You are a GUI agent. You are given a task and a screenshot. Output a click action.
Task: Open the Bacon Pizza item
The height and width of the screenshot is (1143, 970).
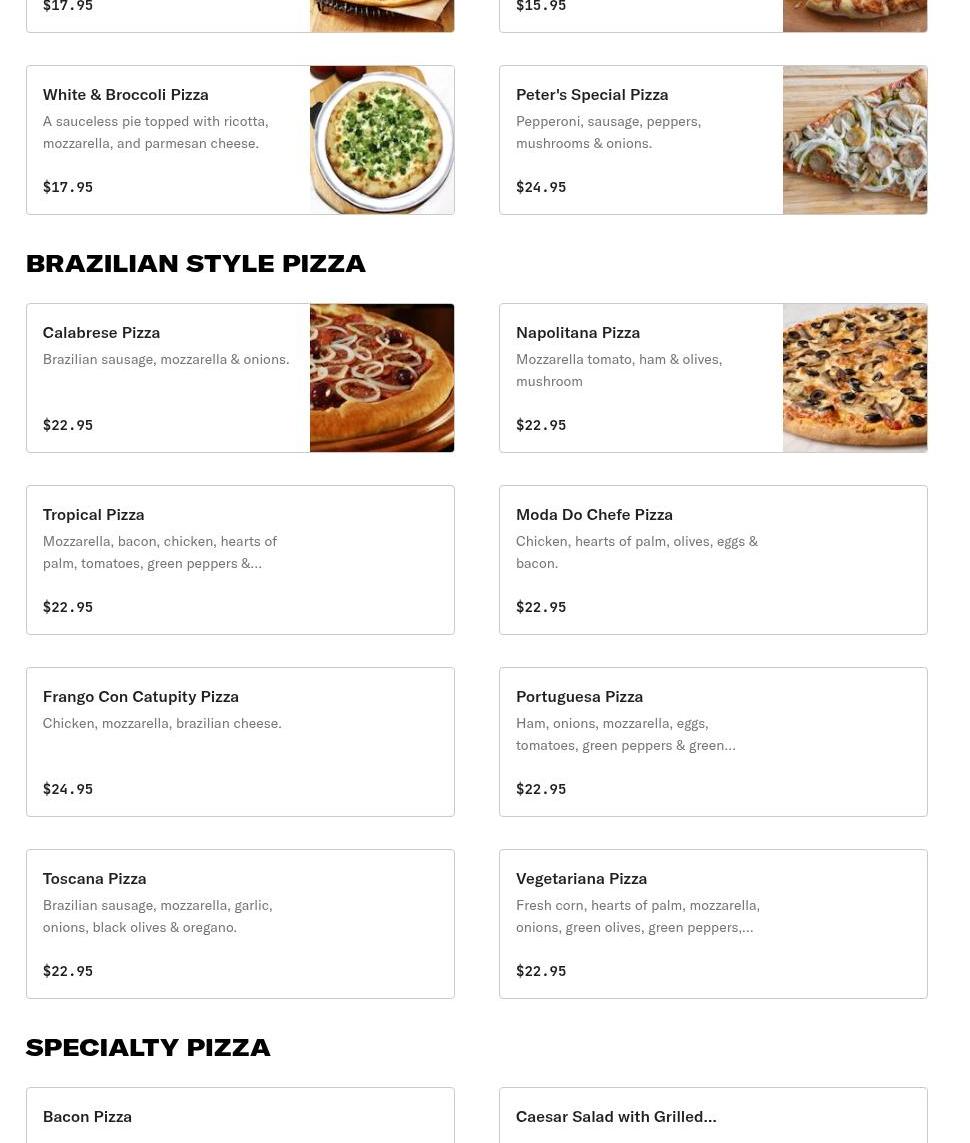[240, 1117]
